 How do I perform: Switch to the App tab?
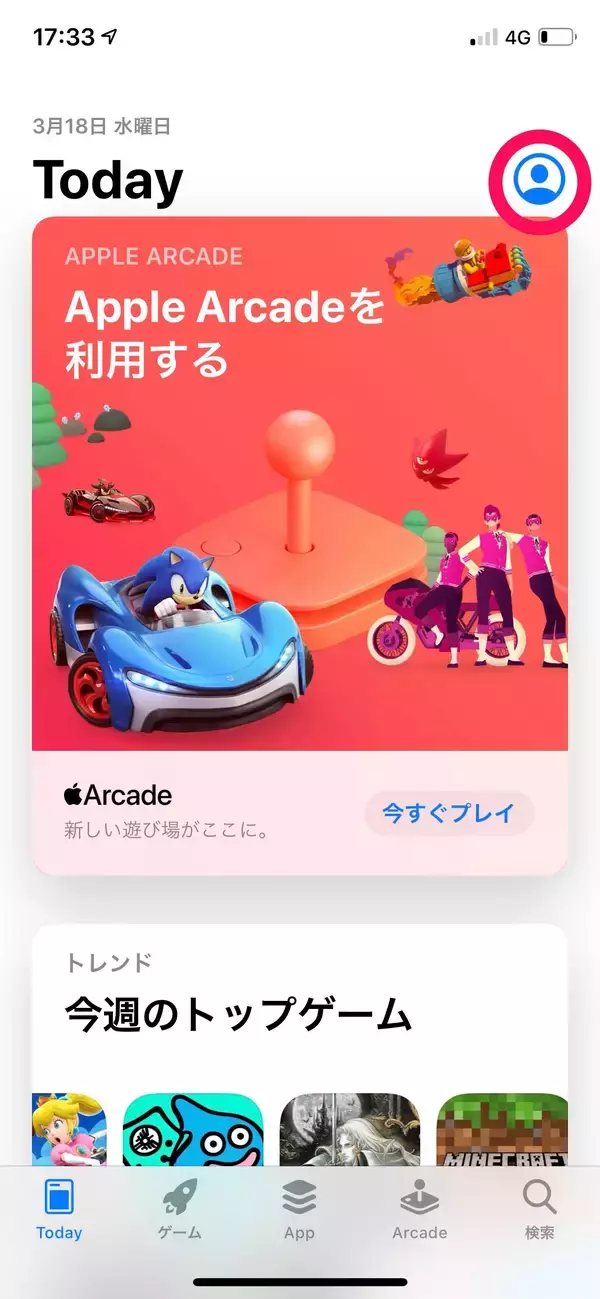[x=299, y=1210]
